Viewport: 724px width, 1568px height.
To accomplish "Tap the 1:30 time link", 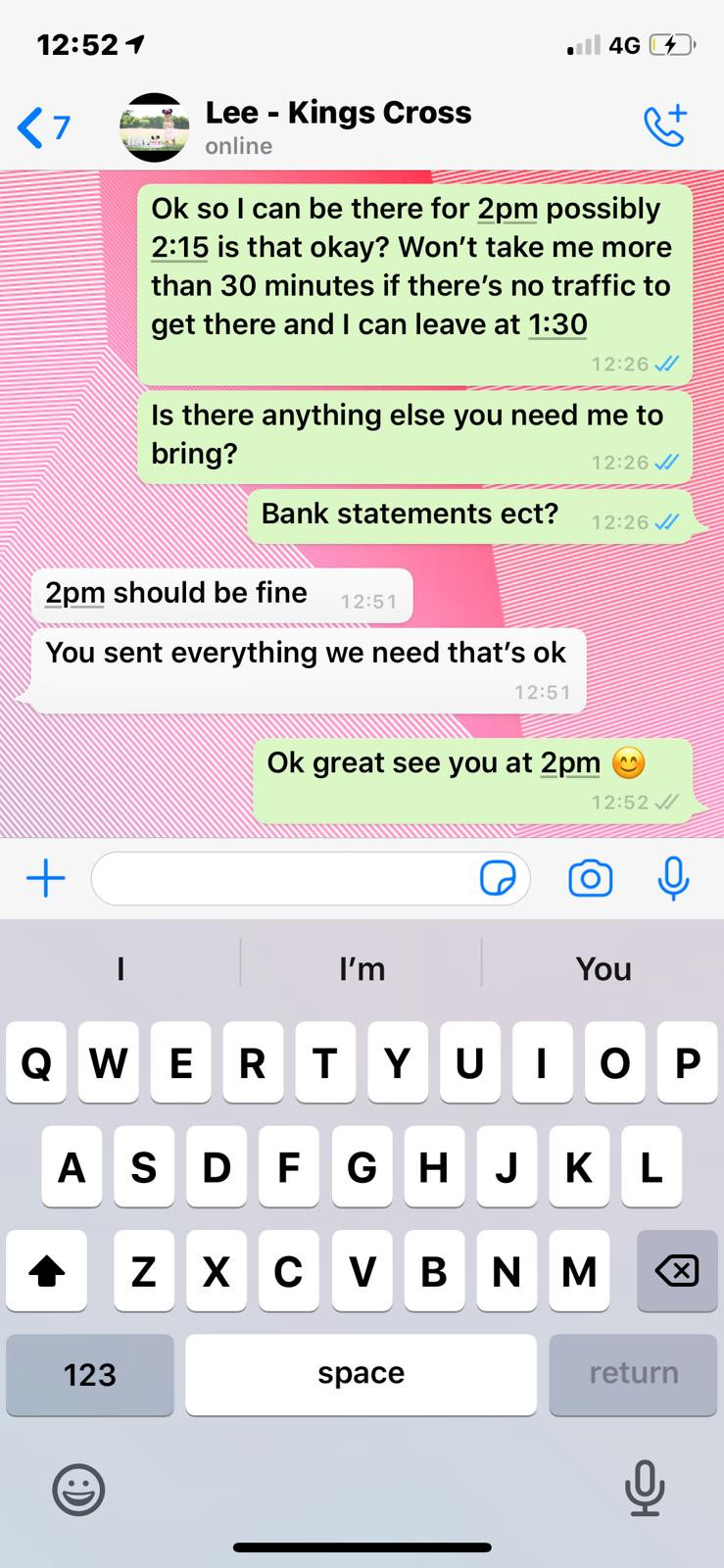I will point(557,324).
